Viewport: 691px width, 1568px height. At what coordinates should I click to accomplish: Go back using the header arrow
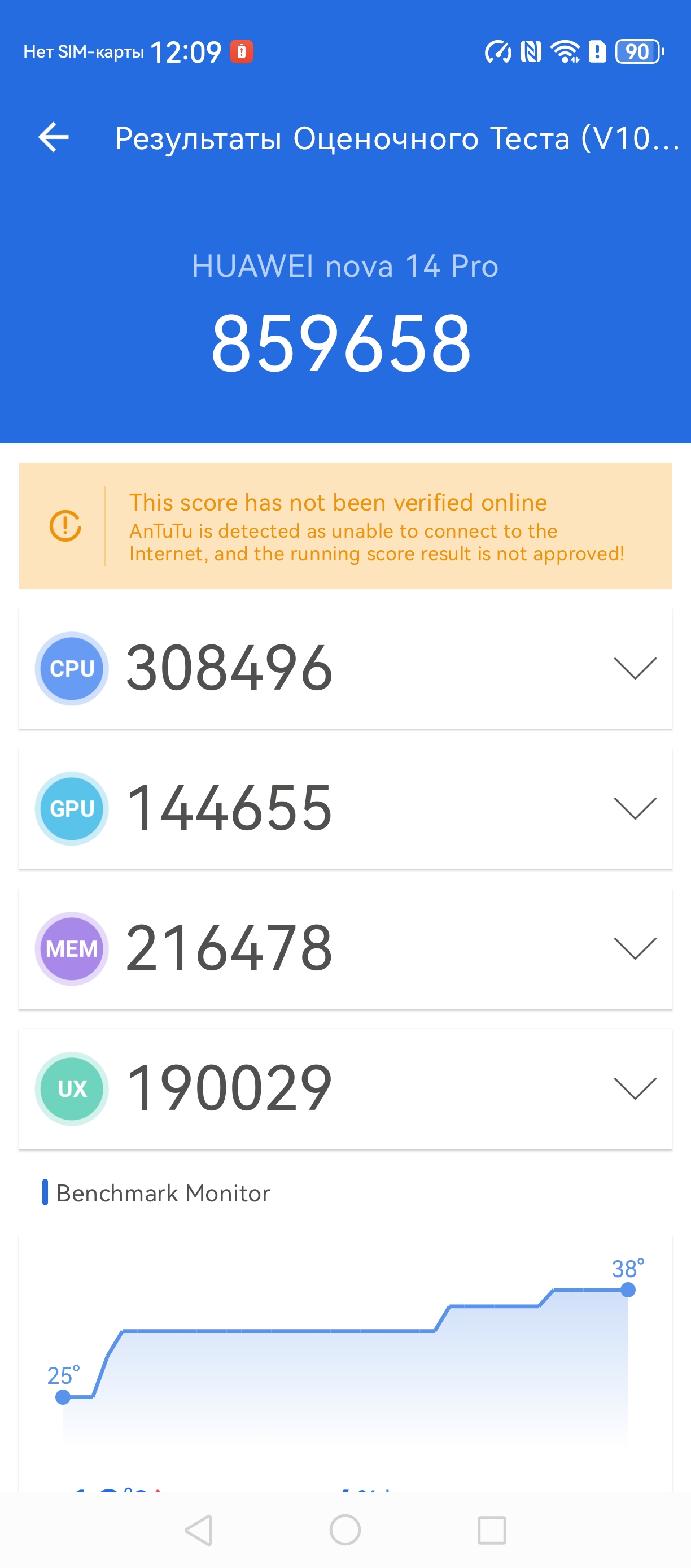pos(54,137)
